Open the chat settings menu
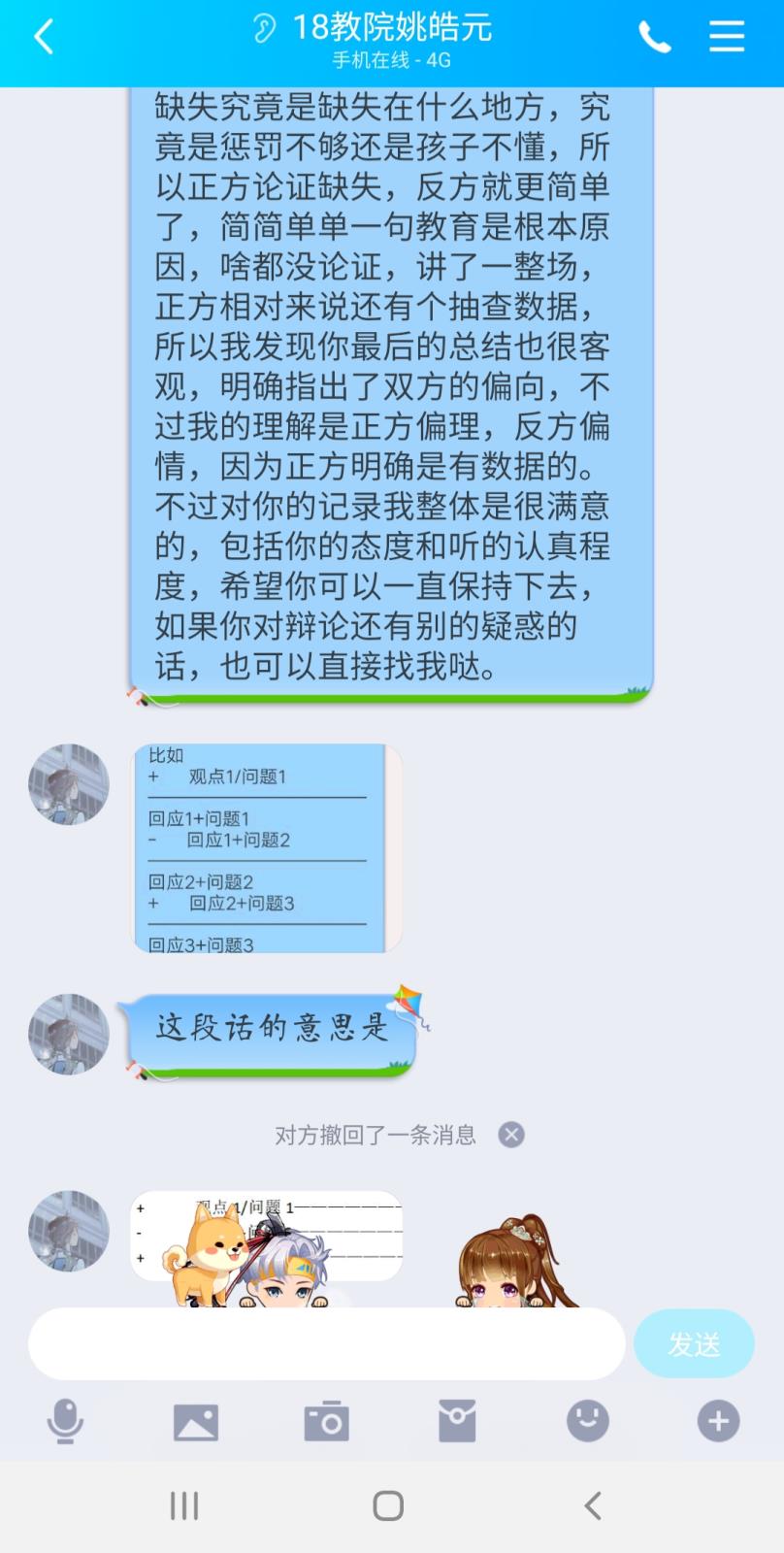784x1553 pixels. coord(726,39)
